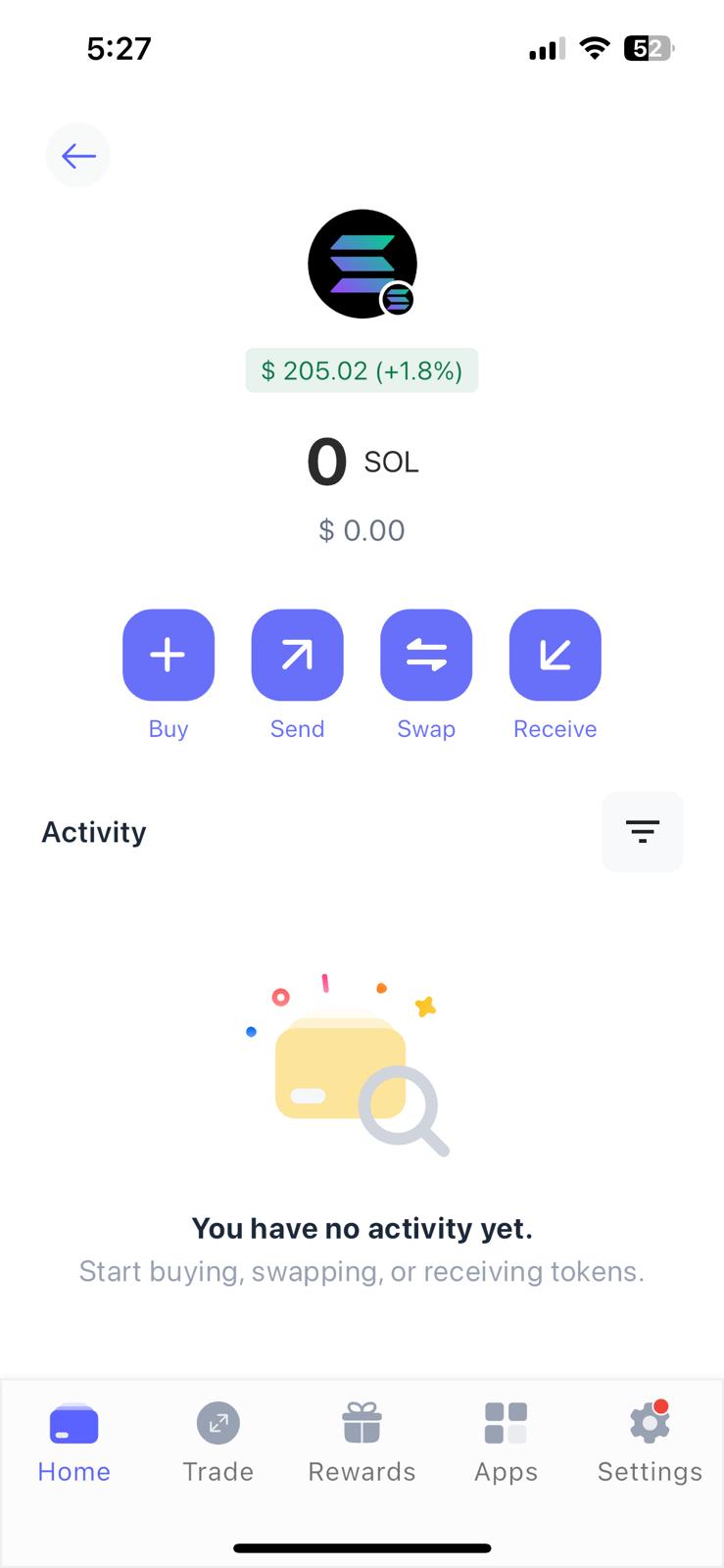Tap the Buy plus icon

168,655
